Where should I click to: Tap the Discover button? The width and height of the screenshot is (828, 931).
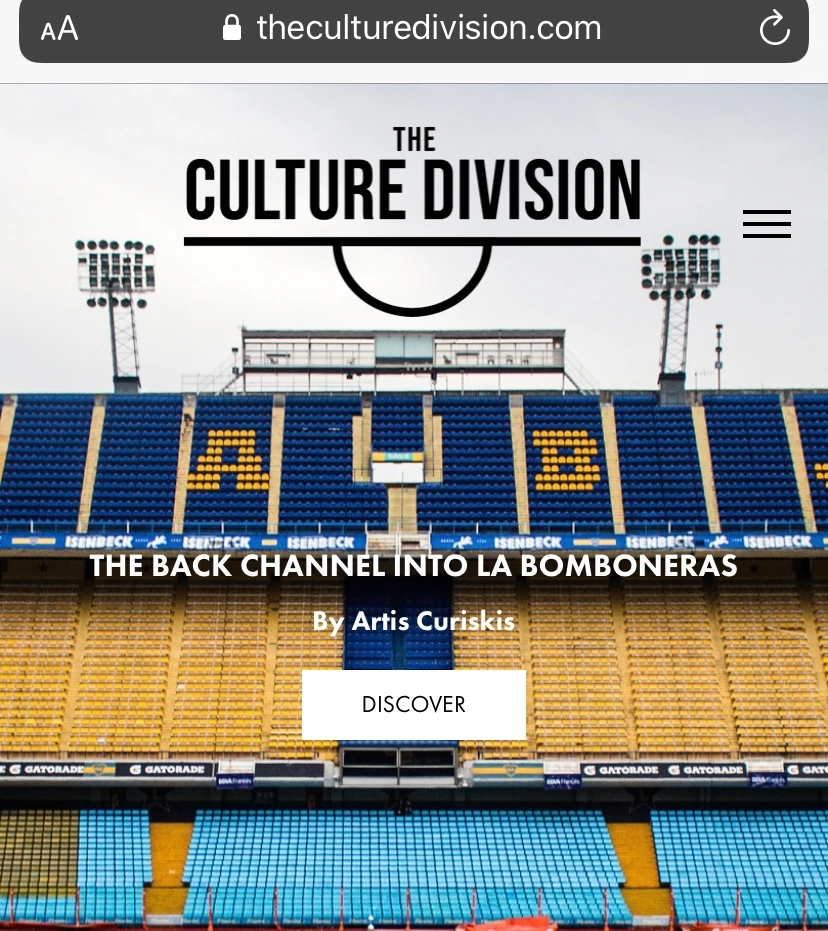(414, 704)
